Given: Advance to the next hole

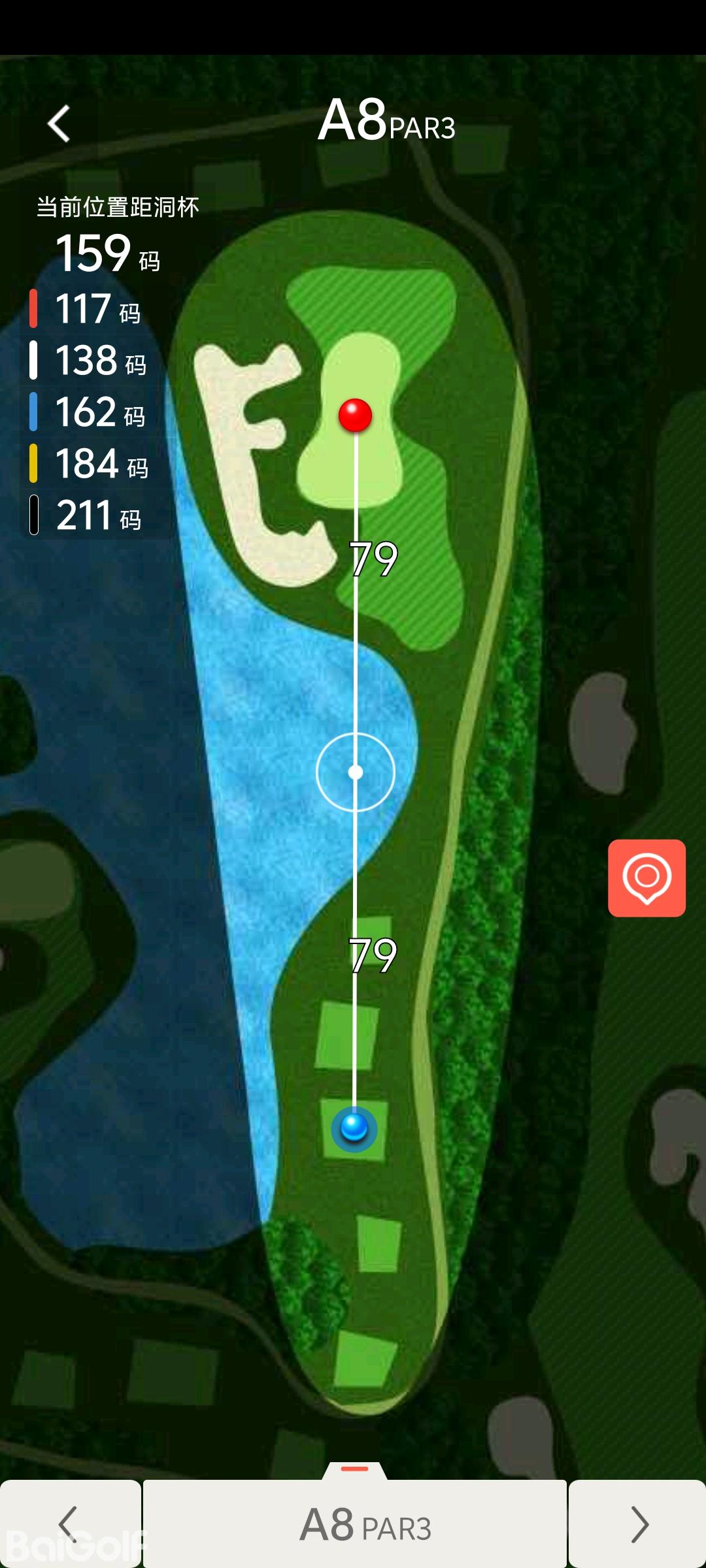Looking at the screenshot, I should click(x=637, y=1524).
